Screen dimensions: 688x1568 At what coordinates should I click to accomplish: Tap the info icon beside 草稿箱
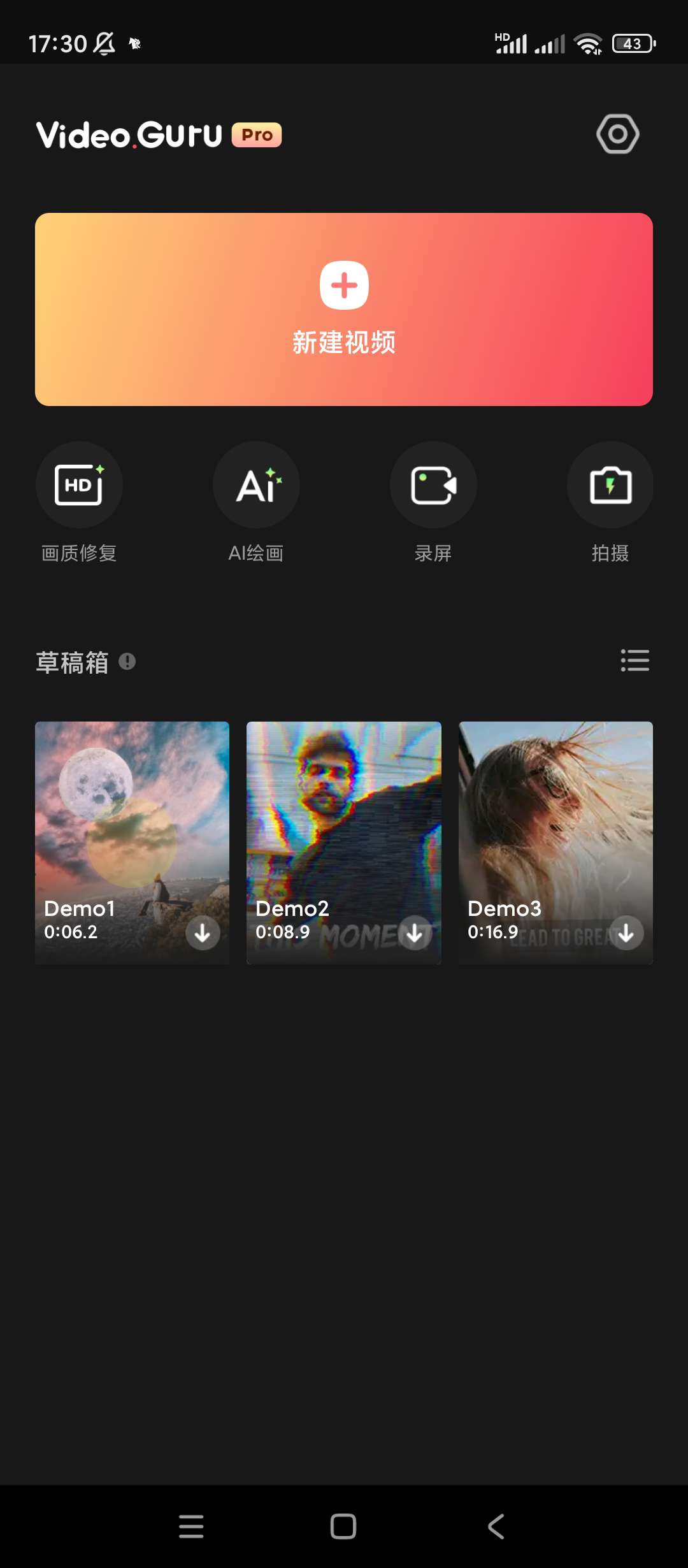pyautogui.click(x=127, y=662)
